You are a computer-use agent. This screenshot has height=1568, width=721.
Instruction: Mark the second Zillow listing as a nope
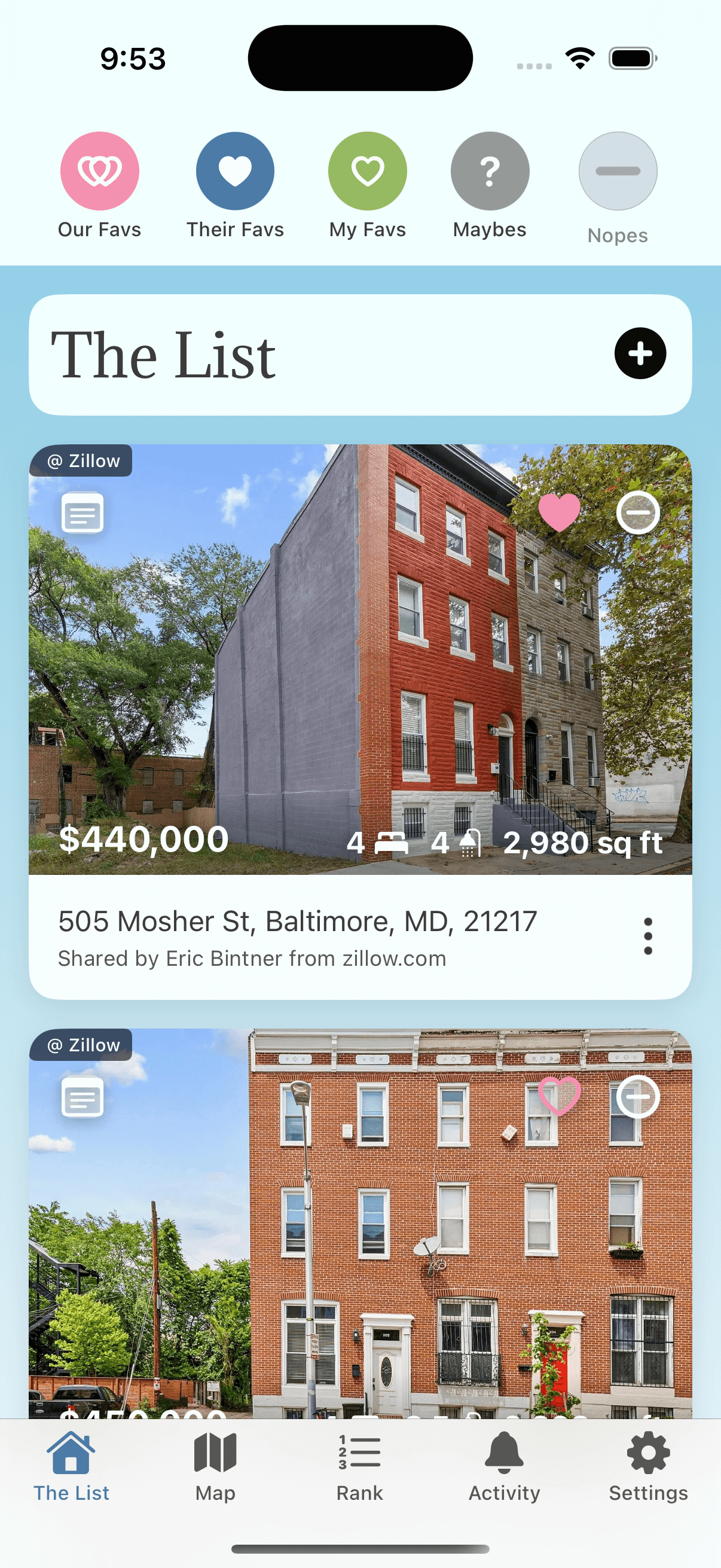click(638, 1096)
